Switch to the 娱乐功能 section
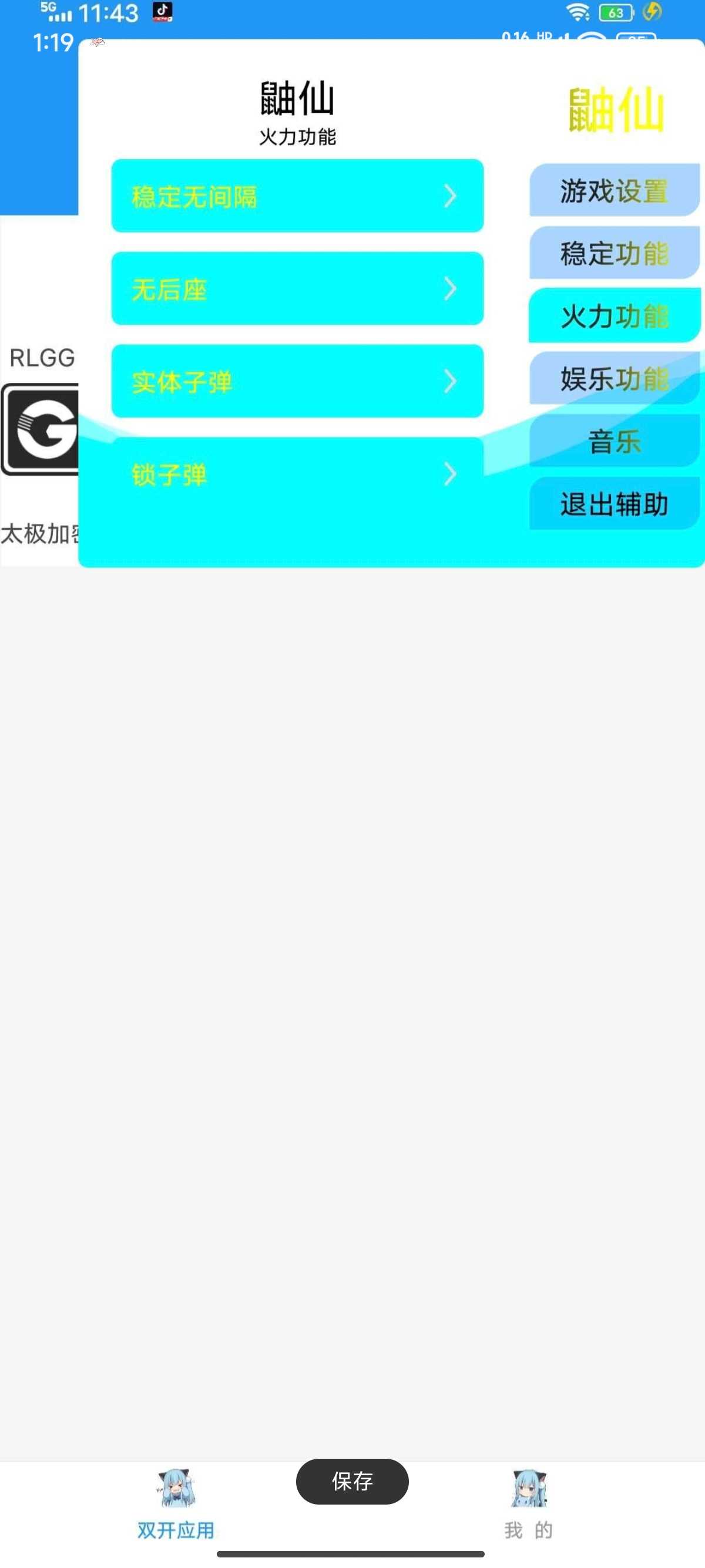Image resolution: width=705 pixels, height=1568 pixels. point(614,379)
